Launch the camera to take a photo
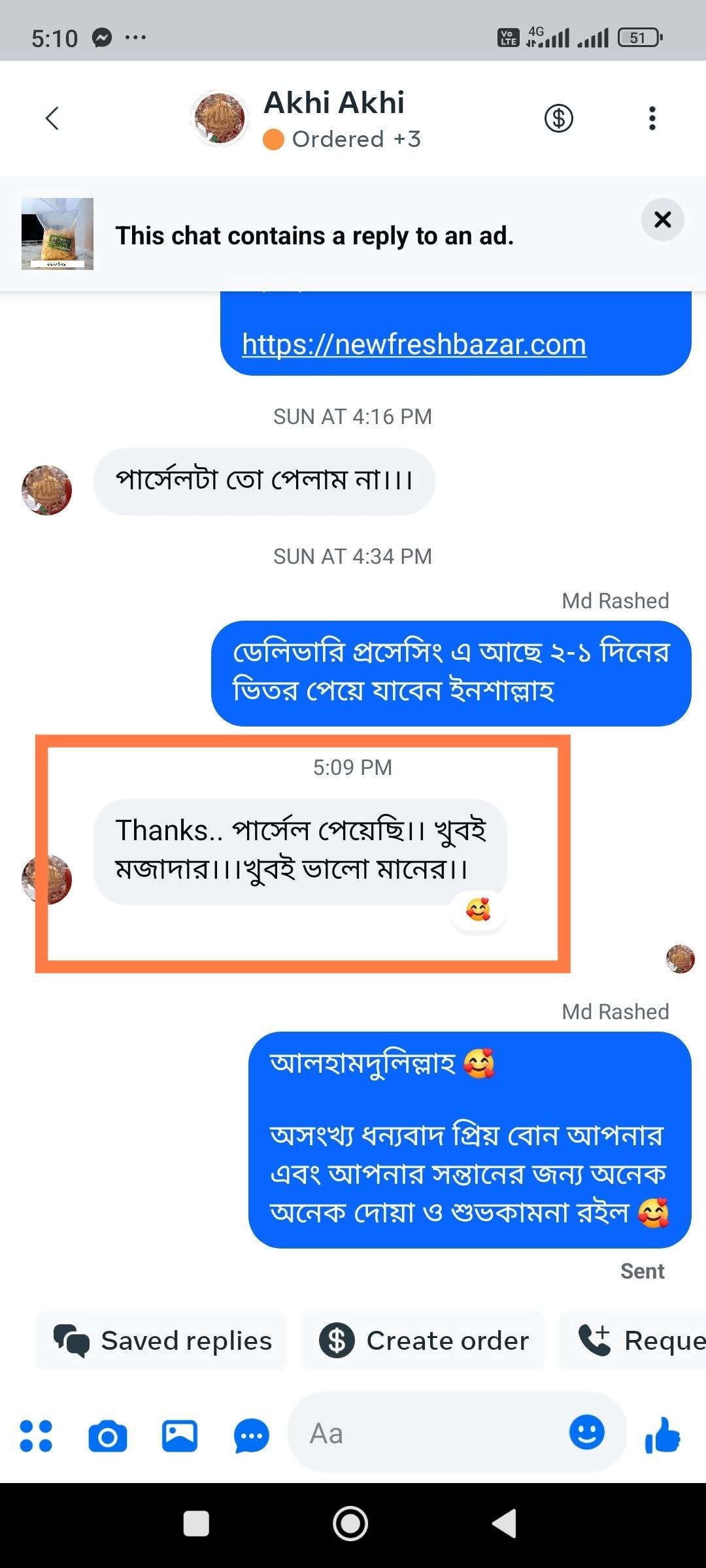The width and height of the screenshot is (706, 1568). 108,1435
